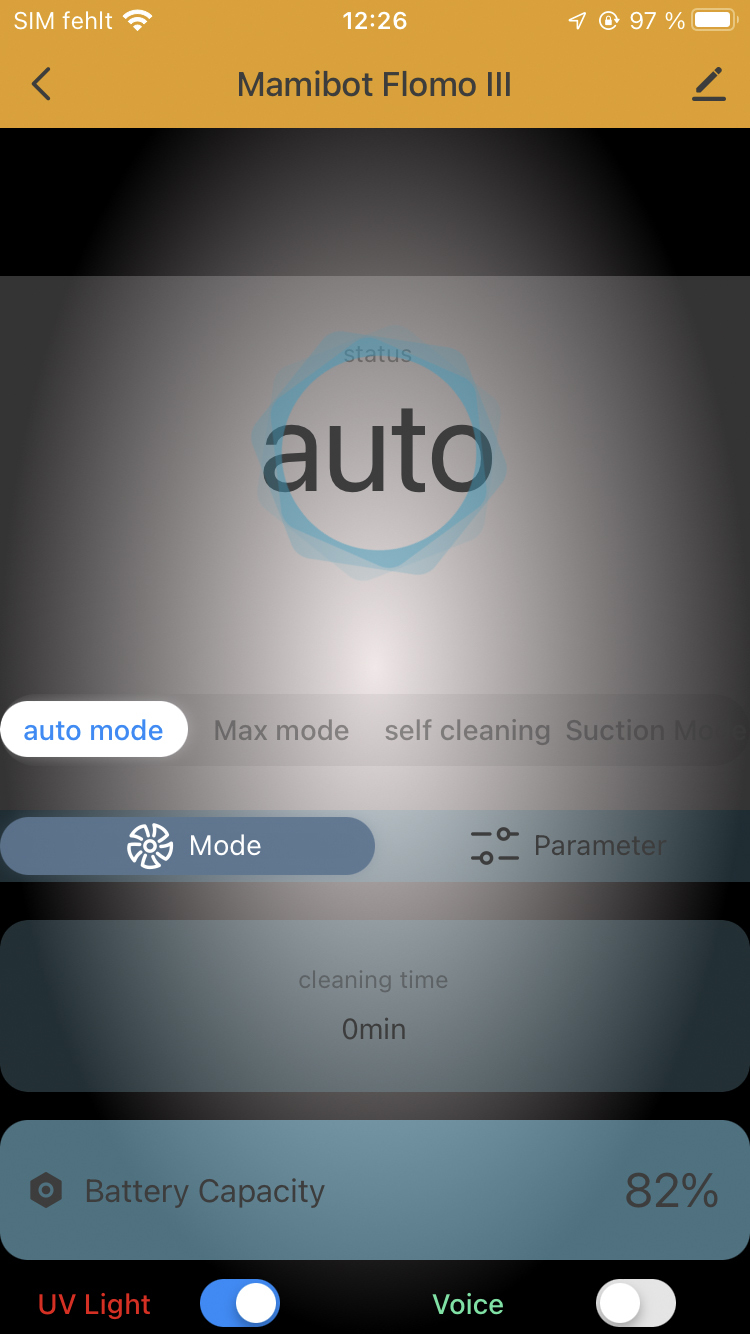
Task: Select auto mode
Action: tap(94, 730)
